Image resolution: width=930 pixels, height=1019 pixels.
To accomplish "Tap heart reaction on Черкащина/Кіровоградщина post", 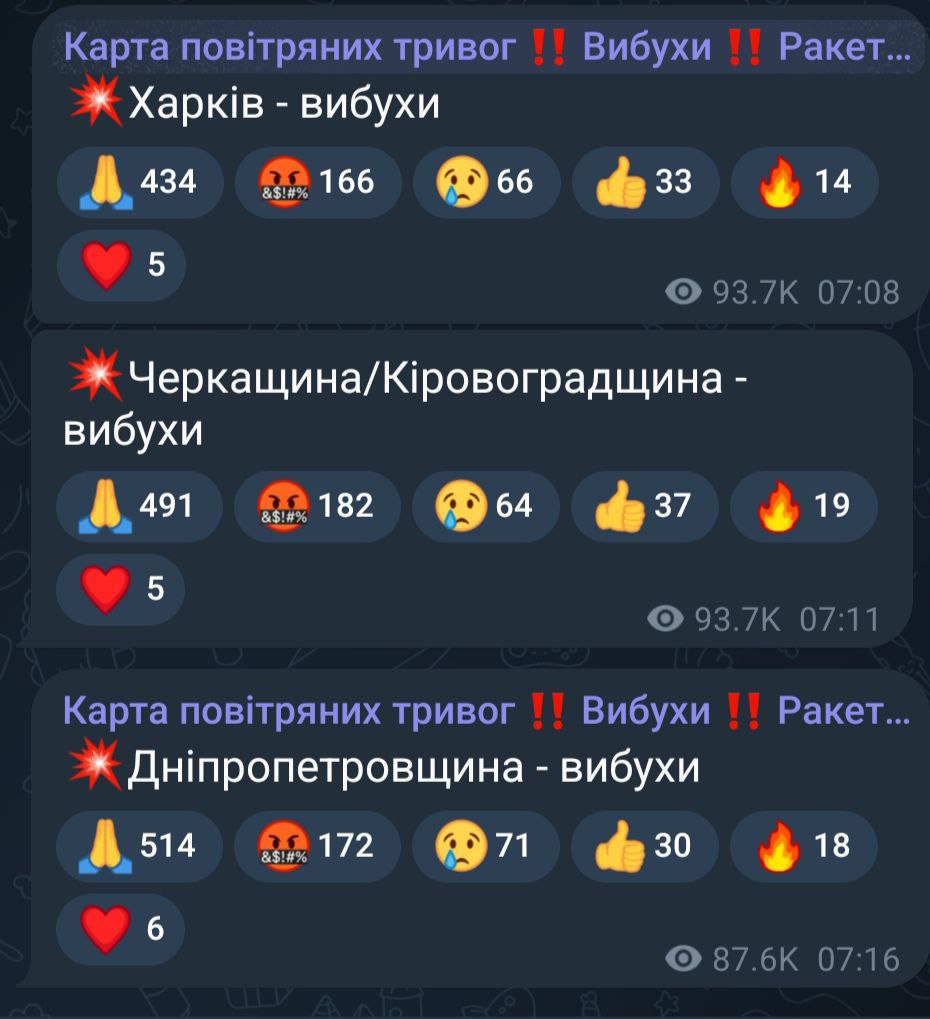I will [121, 589].
